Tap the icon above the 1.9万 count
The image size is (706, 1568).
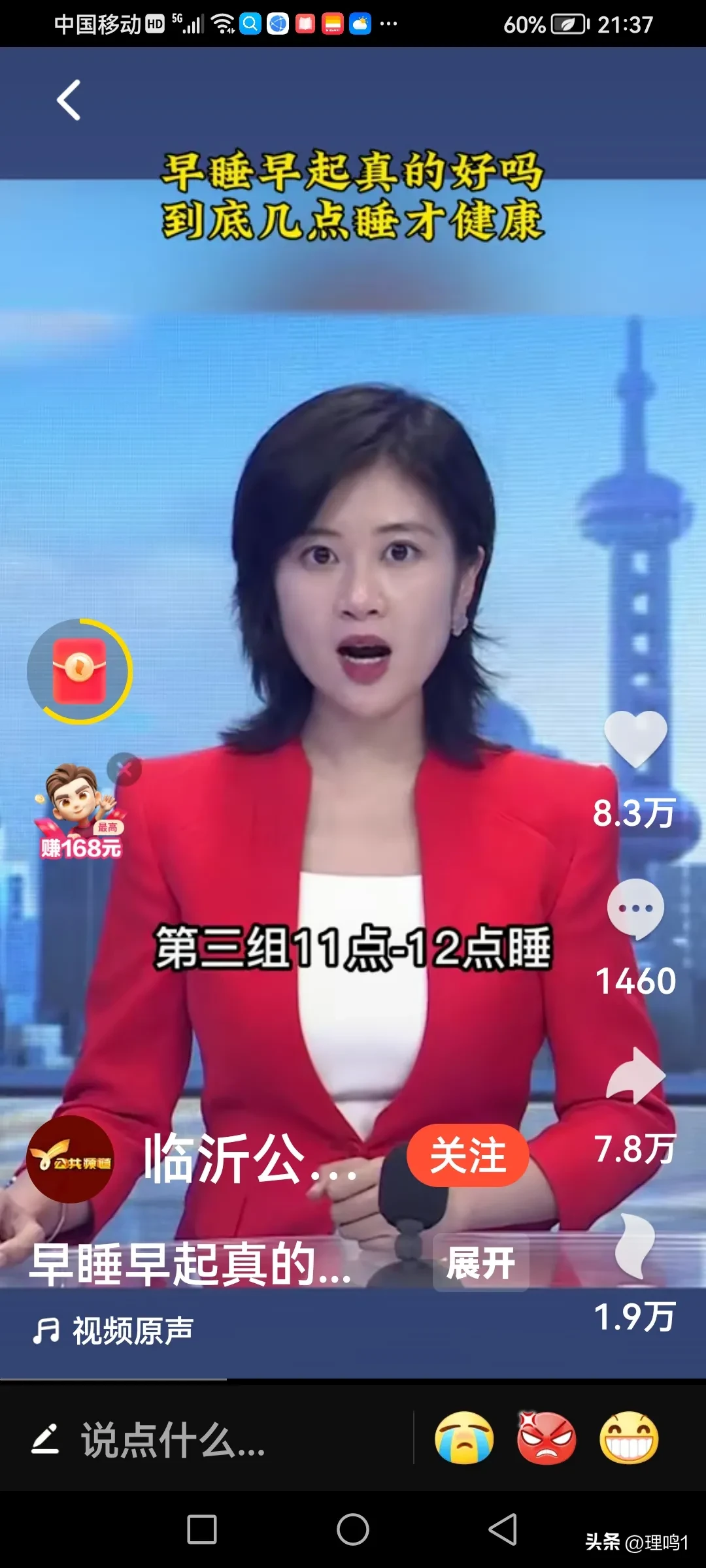tap(634, 1246)
